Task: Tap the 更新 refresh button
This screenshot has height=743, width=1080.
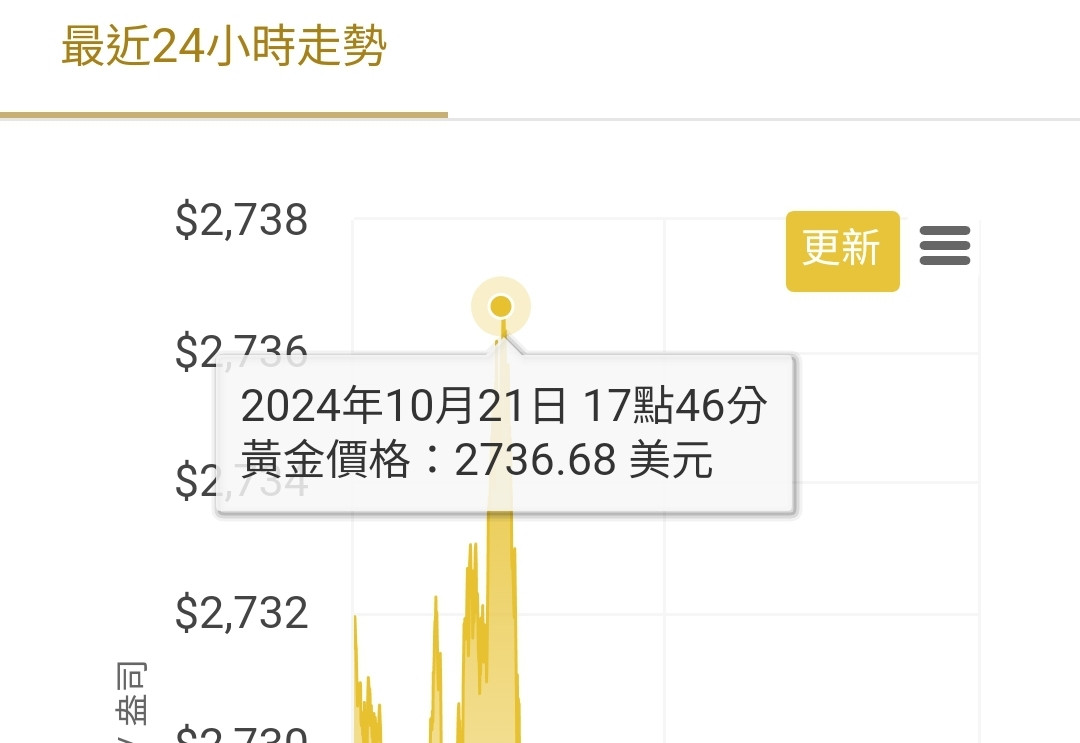Action: (x=842, y=250)
